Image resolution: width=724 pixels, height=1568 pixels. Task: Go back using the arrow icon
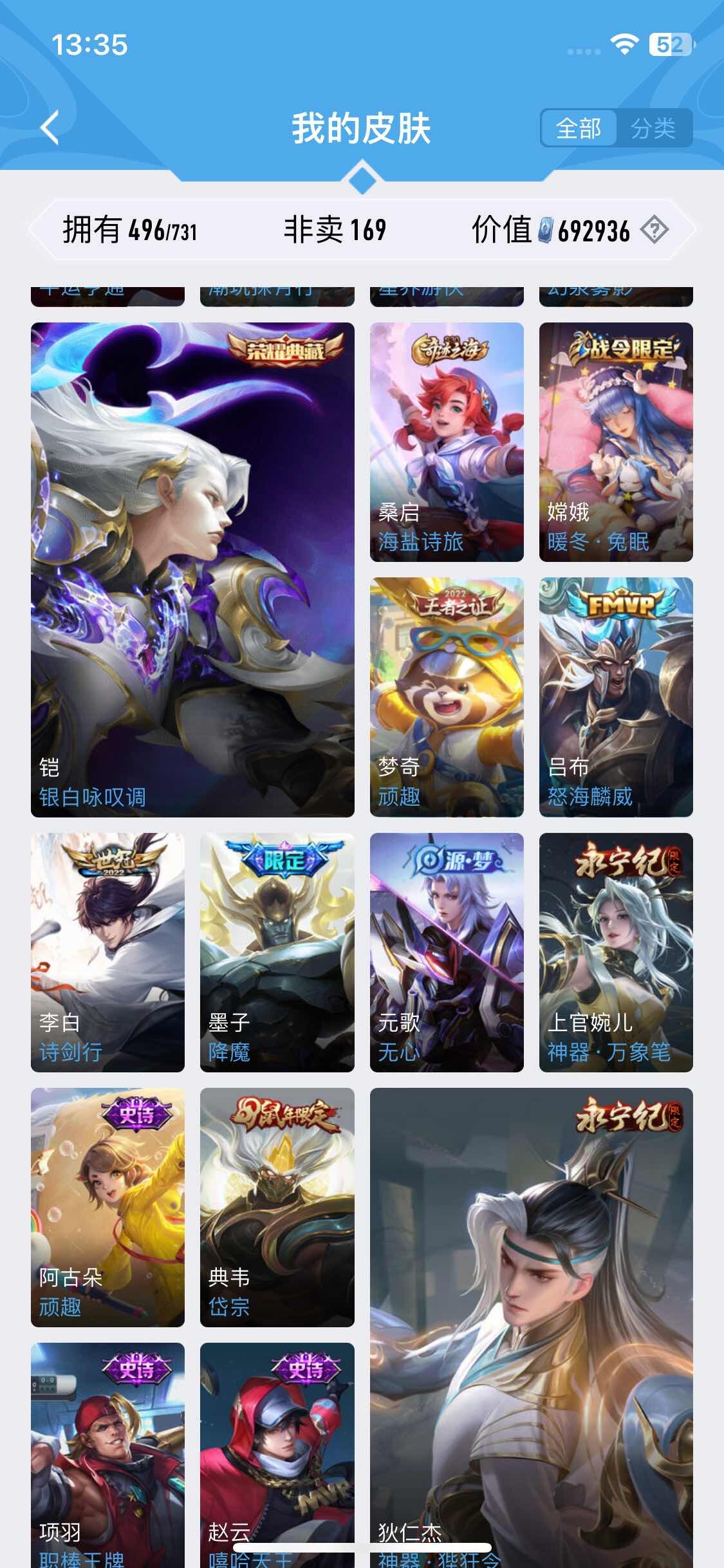coord(50,127)
